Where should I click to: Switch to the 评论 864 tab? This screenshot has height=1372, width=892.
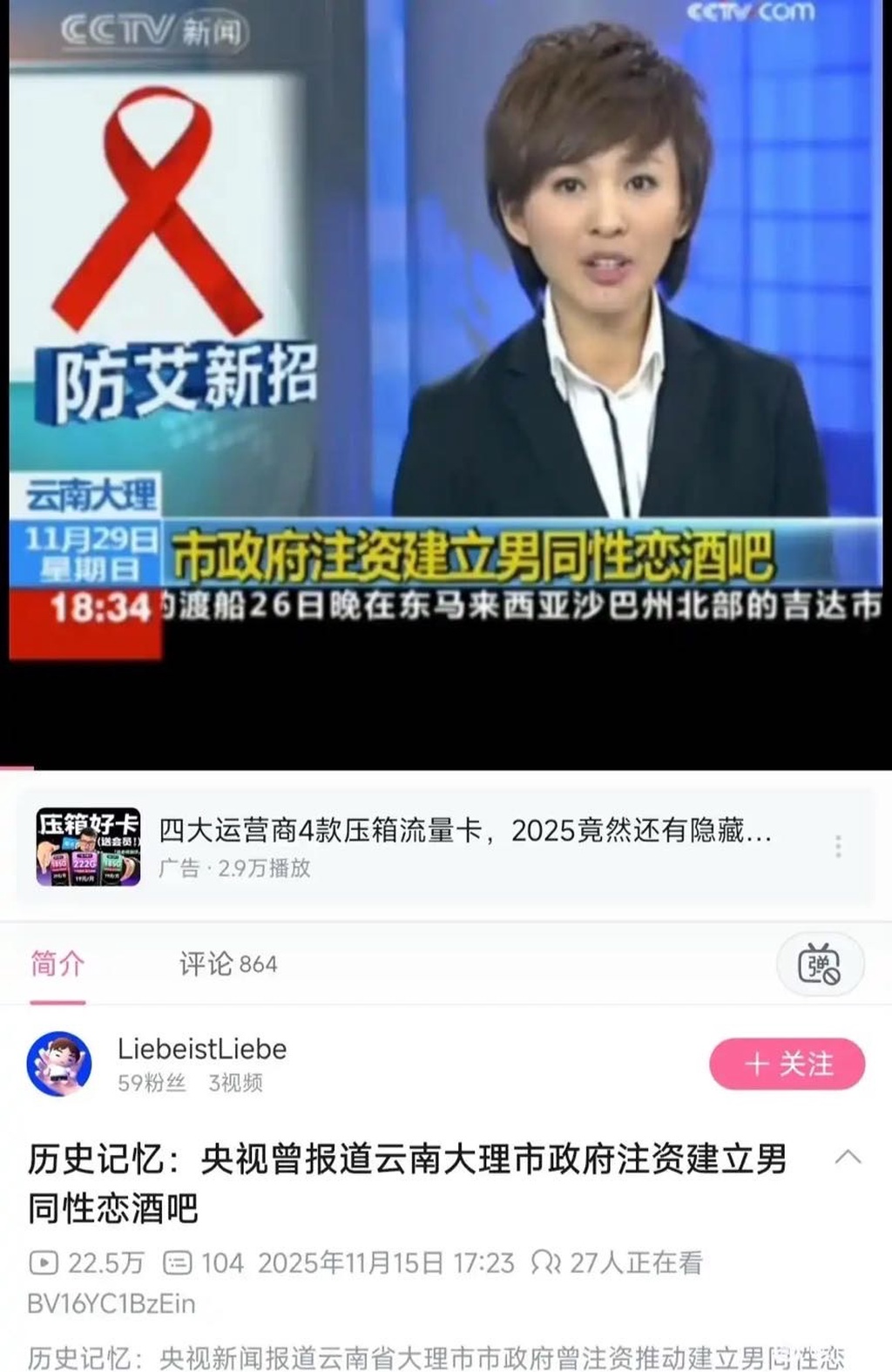coord(228,964)
